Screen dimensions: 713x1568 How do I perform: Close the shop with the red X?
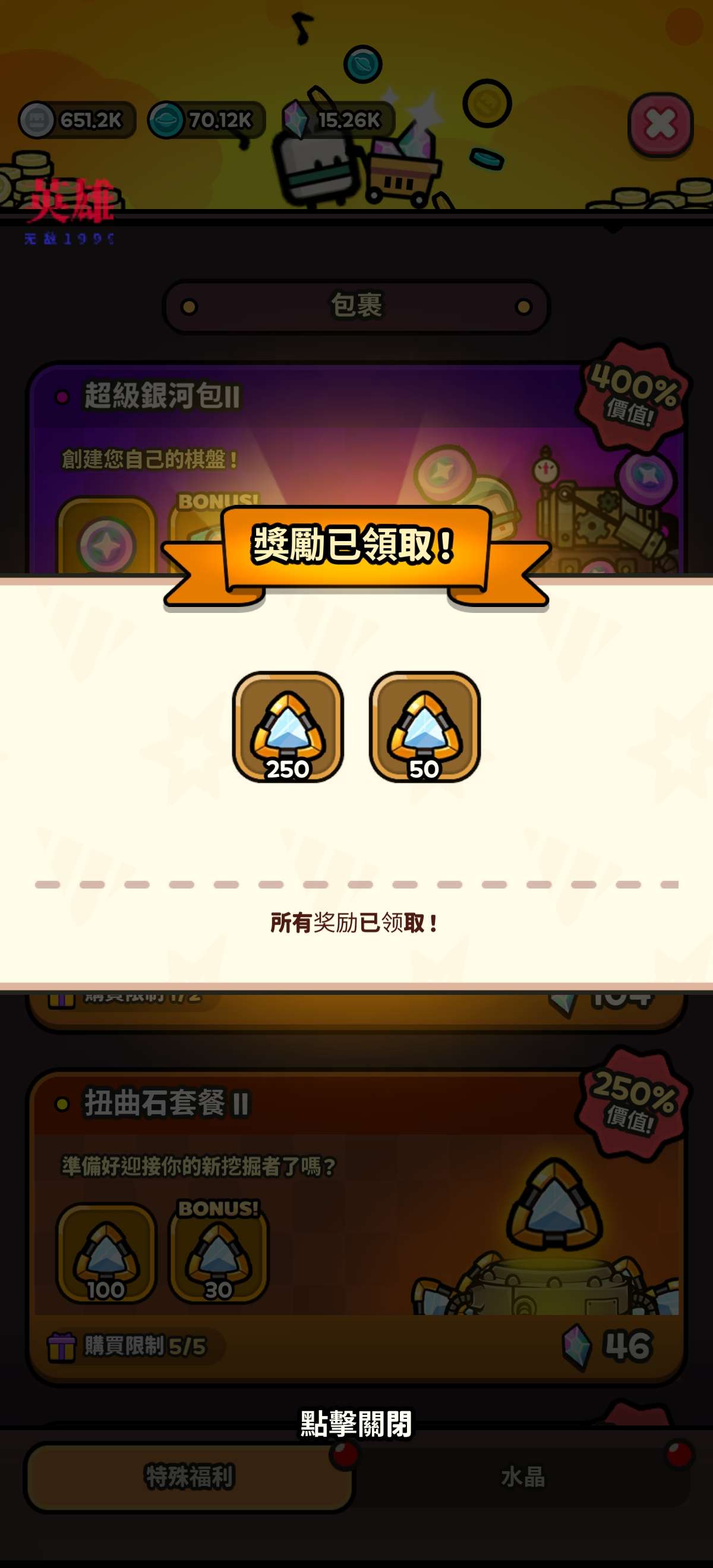click(x=660, y=124)
